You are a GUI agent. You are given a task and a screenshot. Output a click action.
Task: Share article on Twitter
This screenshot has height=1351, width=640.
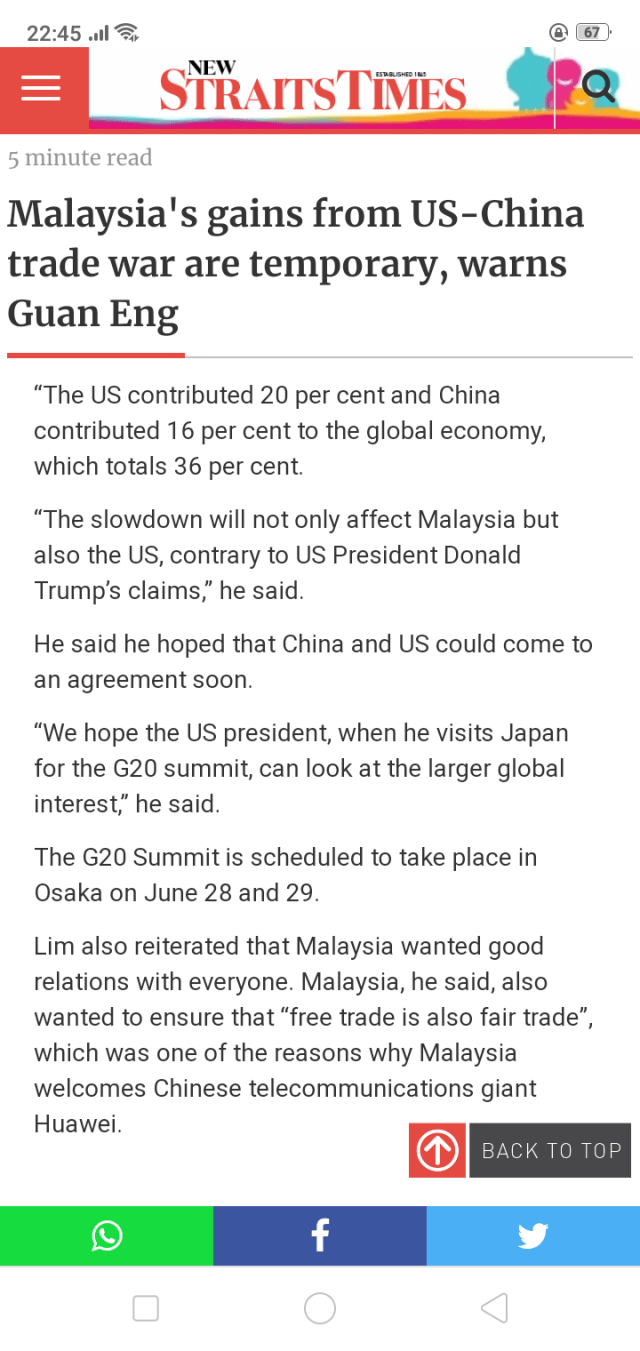coord(533,1236)
